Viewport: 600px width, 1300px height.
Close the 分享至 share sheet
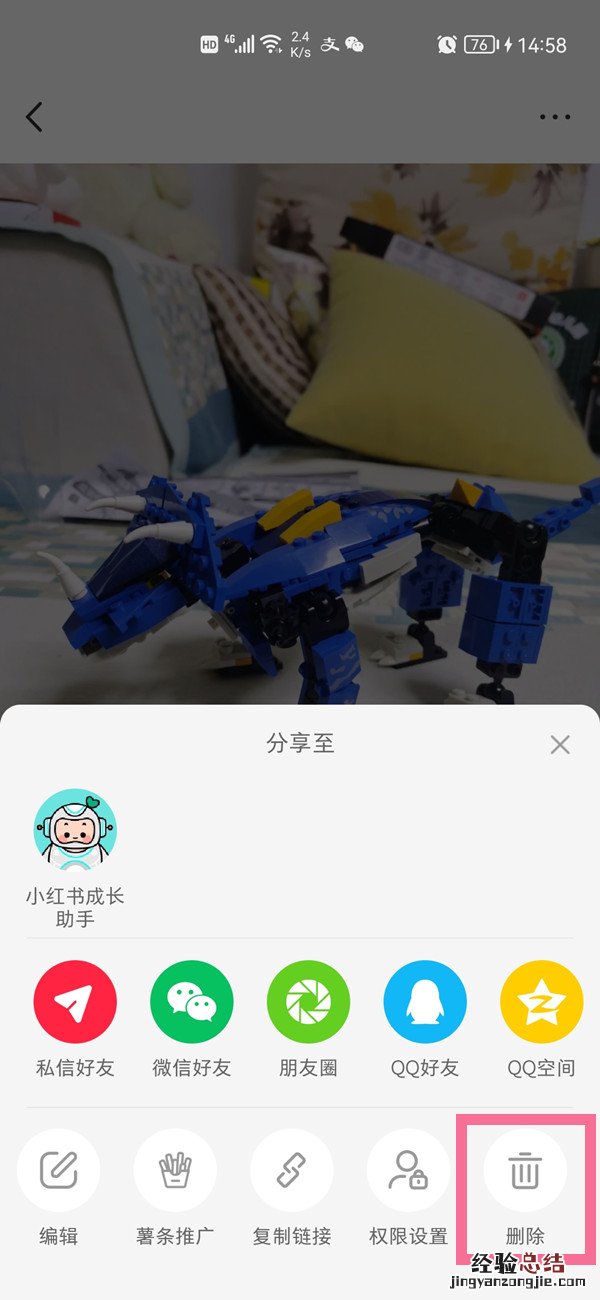560,744
